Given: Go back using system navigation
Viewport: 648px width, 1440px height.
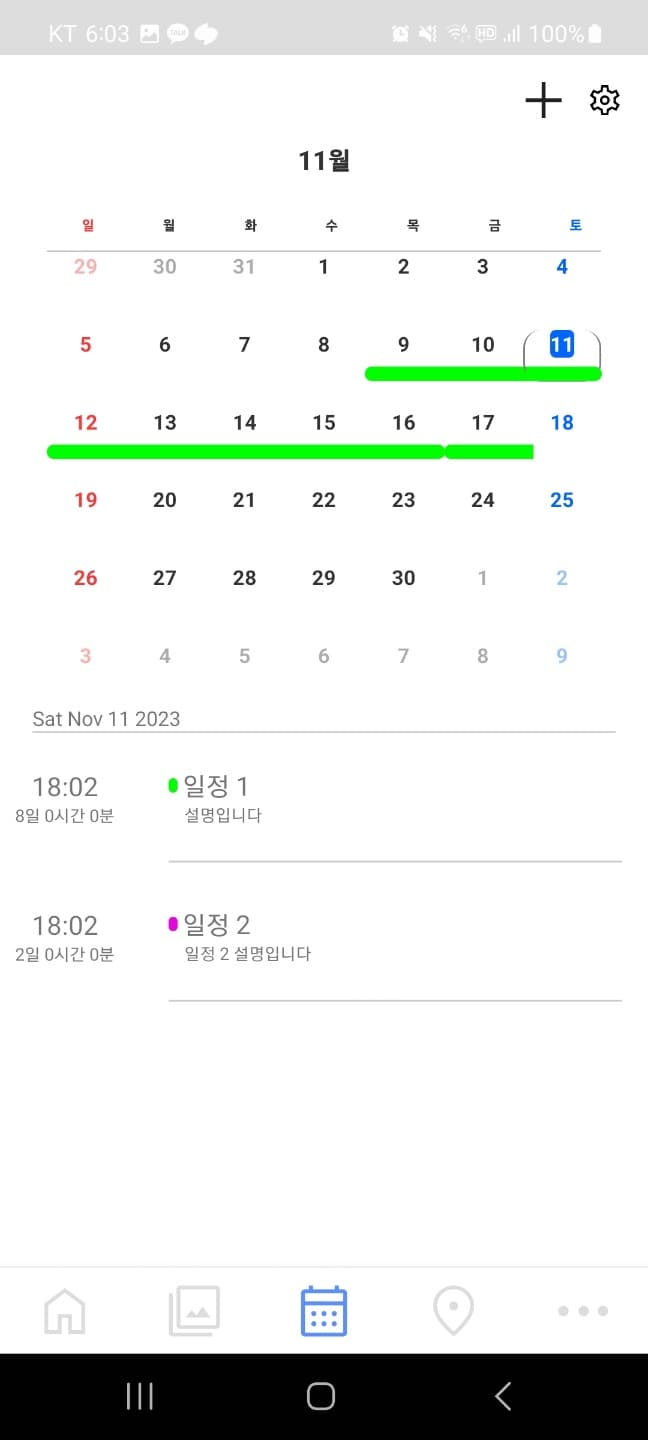Looking at the screenshot, I should 503,1396.
